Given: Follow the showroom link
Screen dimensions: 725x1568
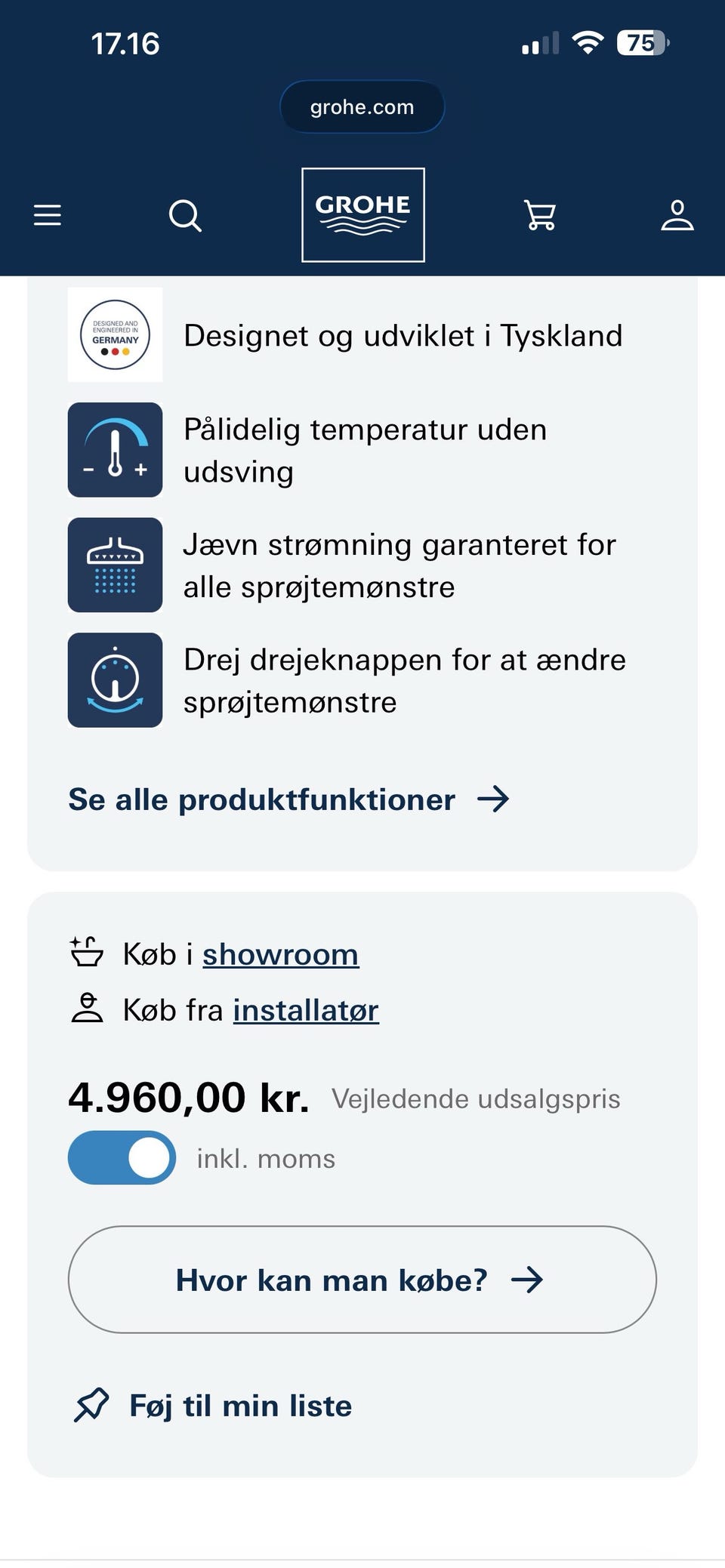Looking at the screenshot, I should click(280, 954).
